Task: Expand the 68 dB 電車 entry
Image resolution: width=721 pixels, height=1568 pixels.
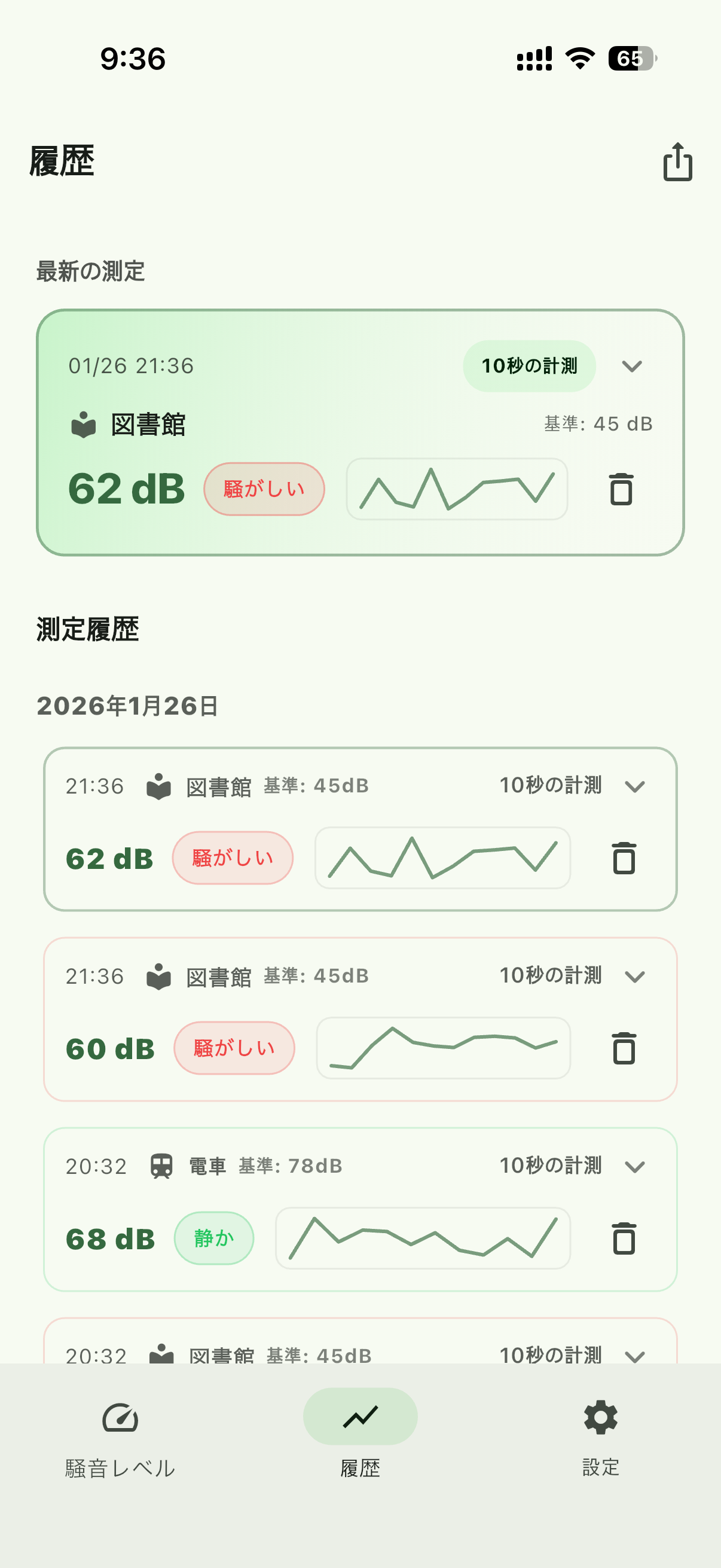Action: point(634,1166)
